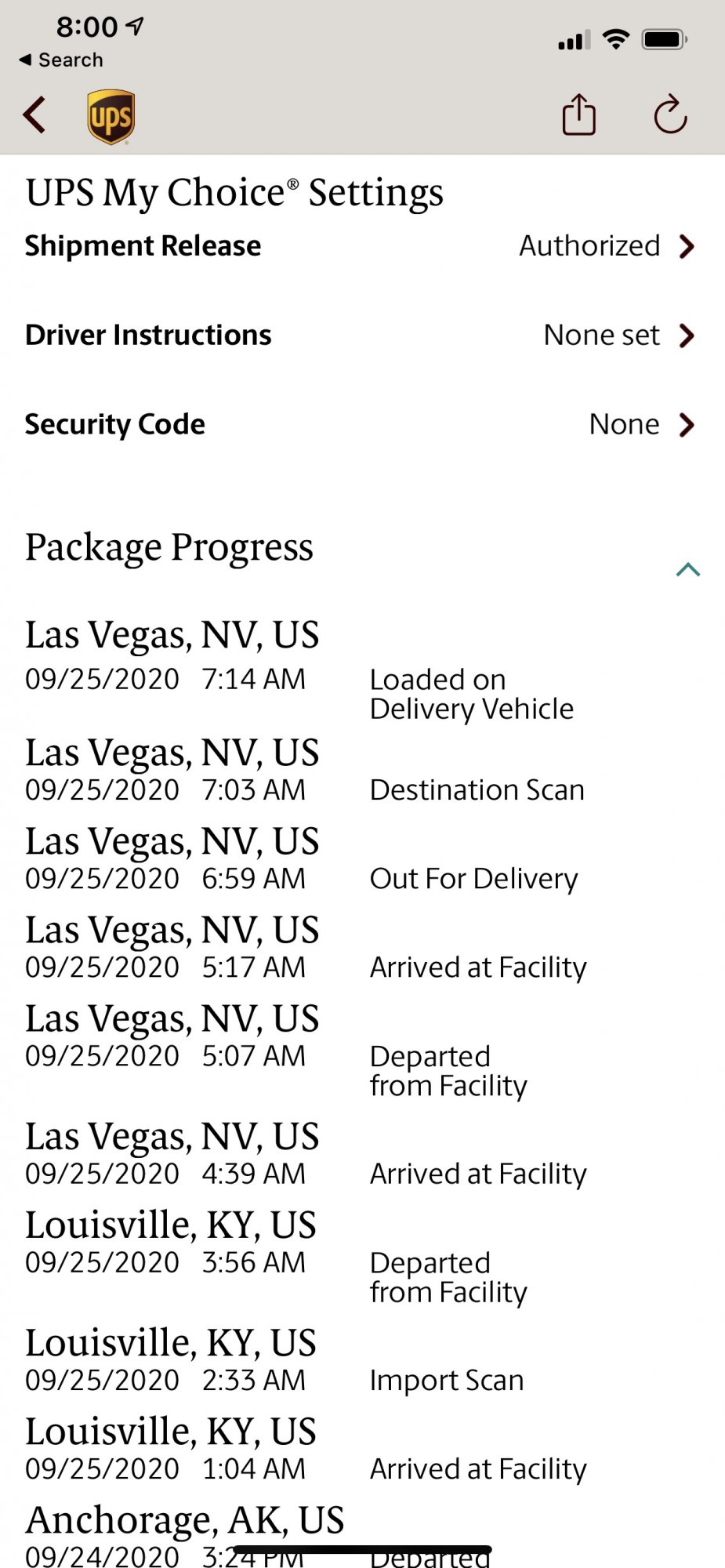This screenshot has width=725, height=1568.
Task: Share this tracking page
Action: pyautogui.click(x=579, y=114)
